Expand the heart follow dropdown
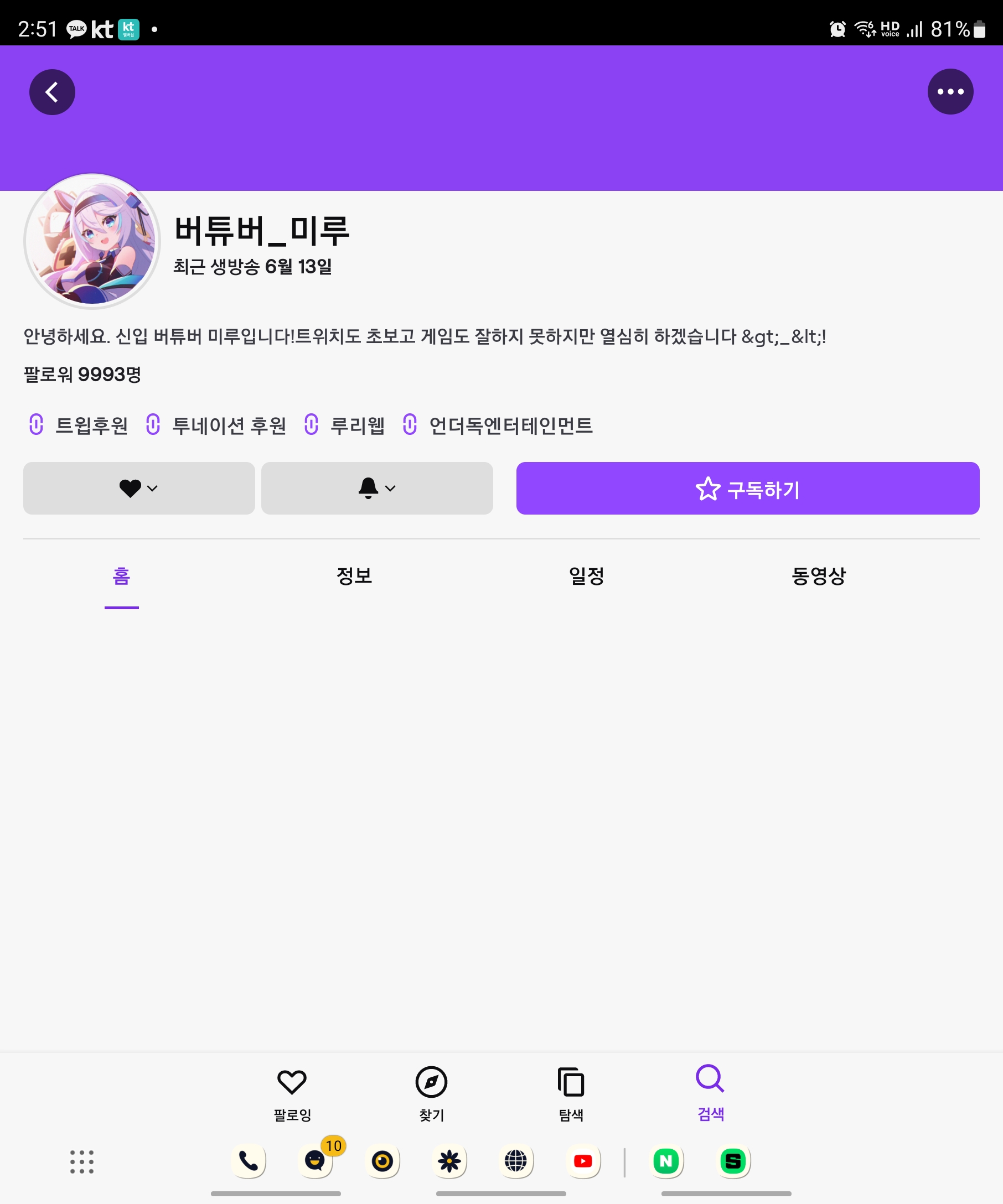The height and width of the screenshot is (1204, 1003). pyautogui.click(x=139, y=489)
